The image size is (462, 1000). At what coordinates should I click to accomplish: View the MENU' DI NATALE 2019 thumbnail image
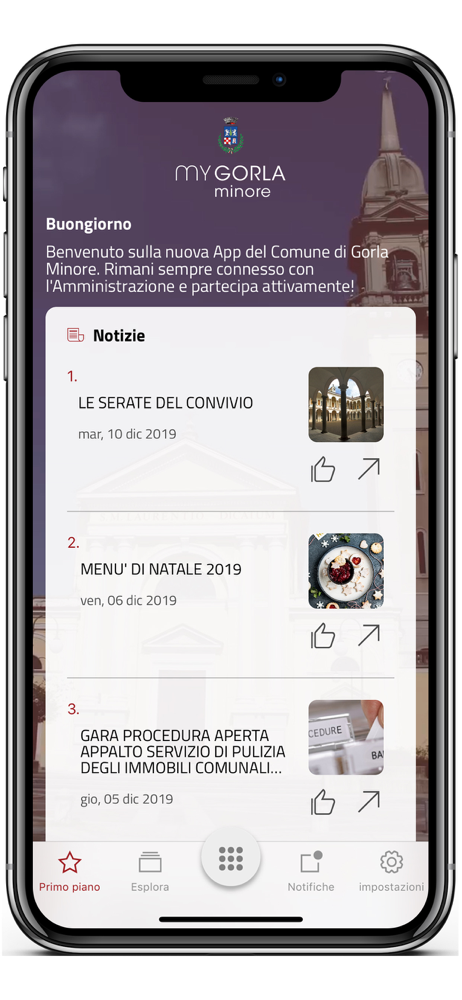(346, 571)
